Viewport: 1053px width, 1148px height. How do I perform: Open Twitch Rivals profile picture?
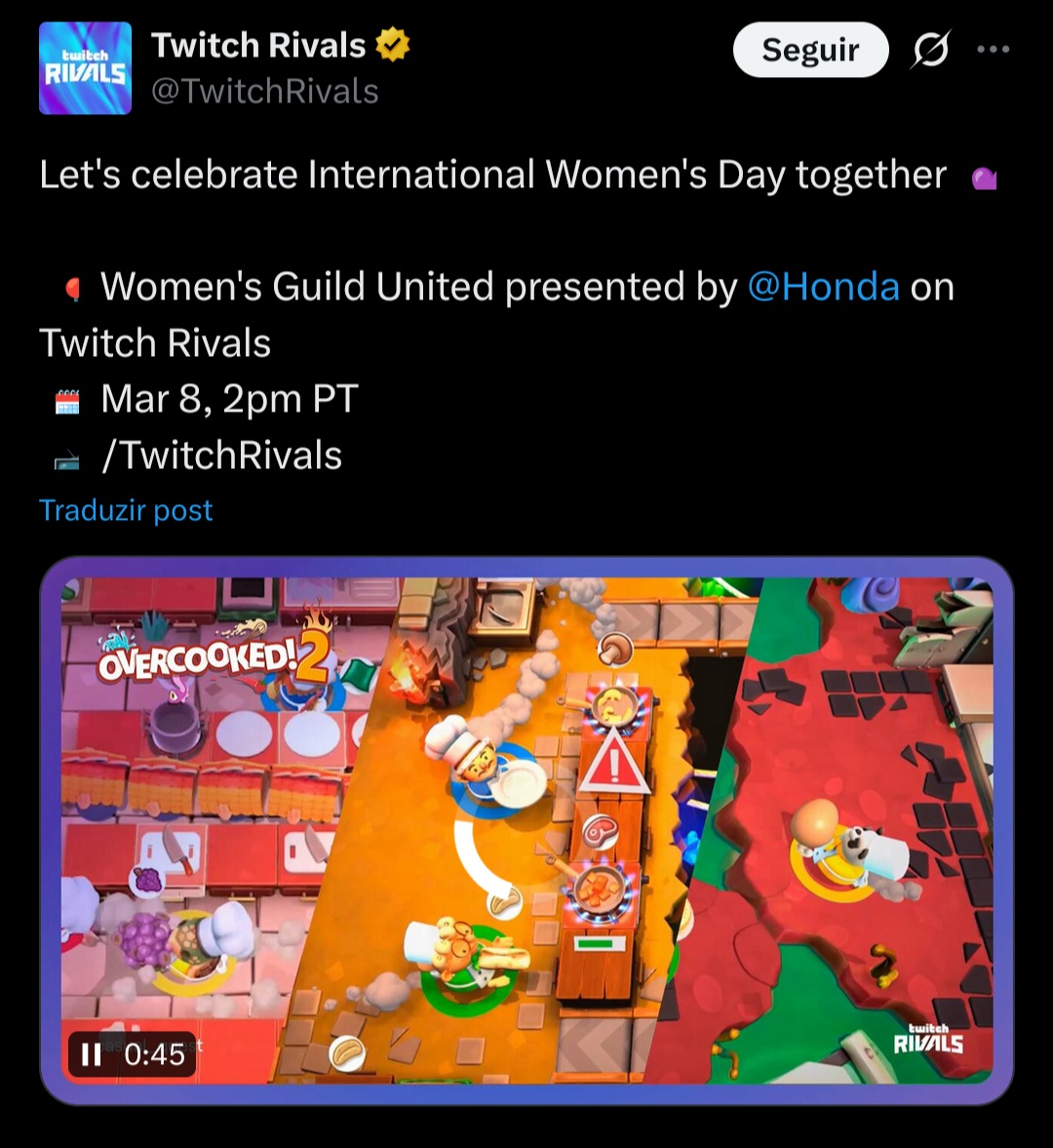coord(85,68)
